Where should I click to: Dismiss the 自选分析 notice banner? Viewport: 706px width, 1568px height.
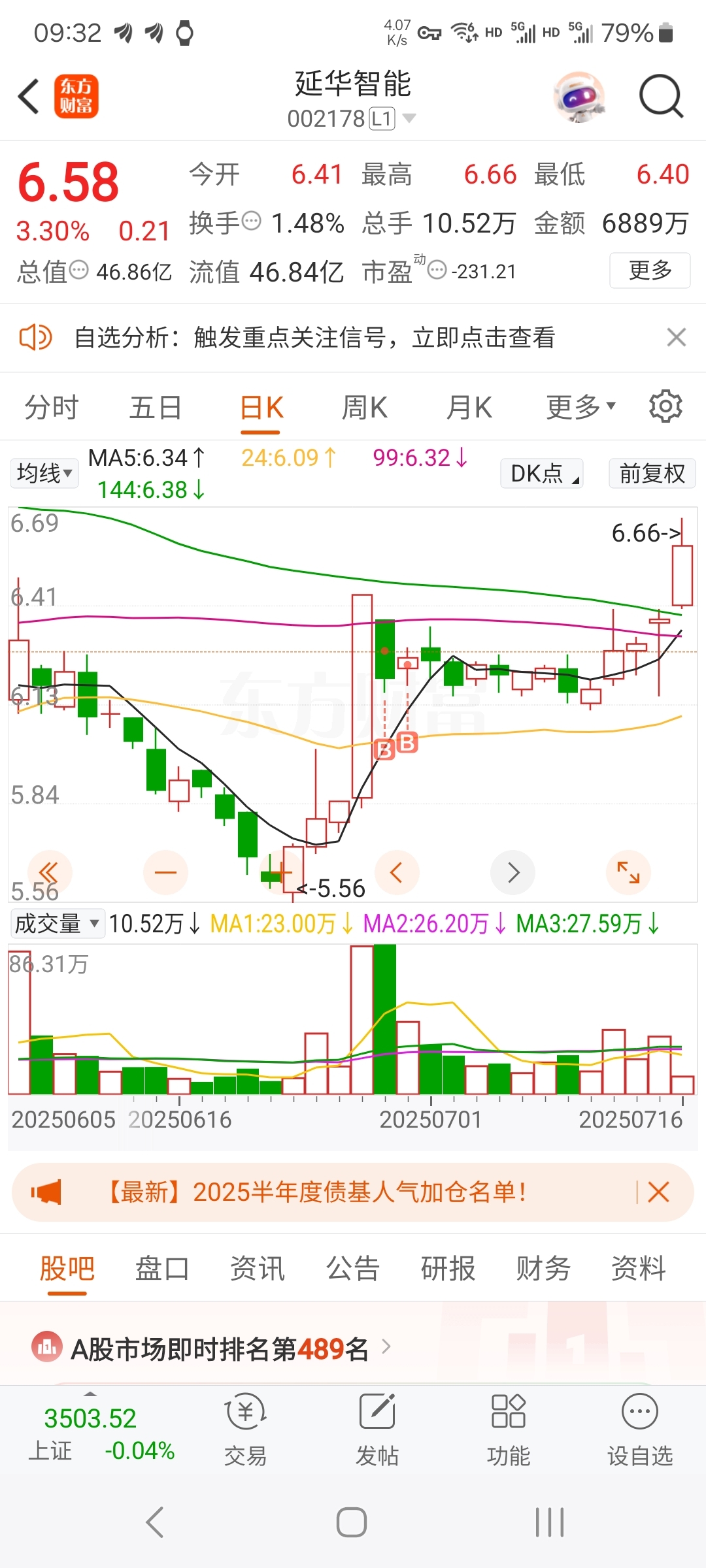(x=676, y=337)
